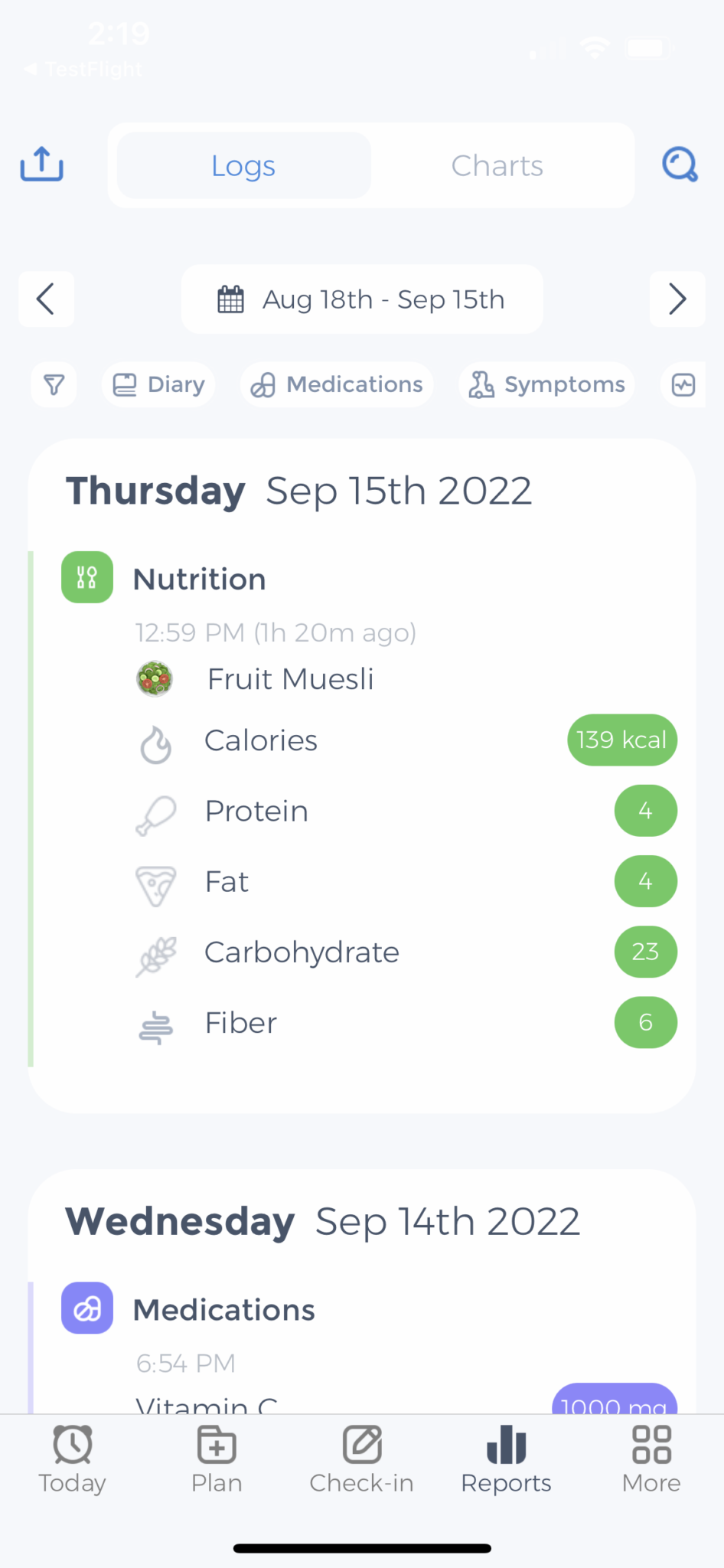Open the calendar icon in the date range selector
724x1568 pixels.
(x=233, y=299)
